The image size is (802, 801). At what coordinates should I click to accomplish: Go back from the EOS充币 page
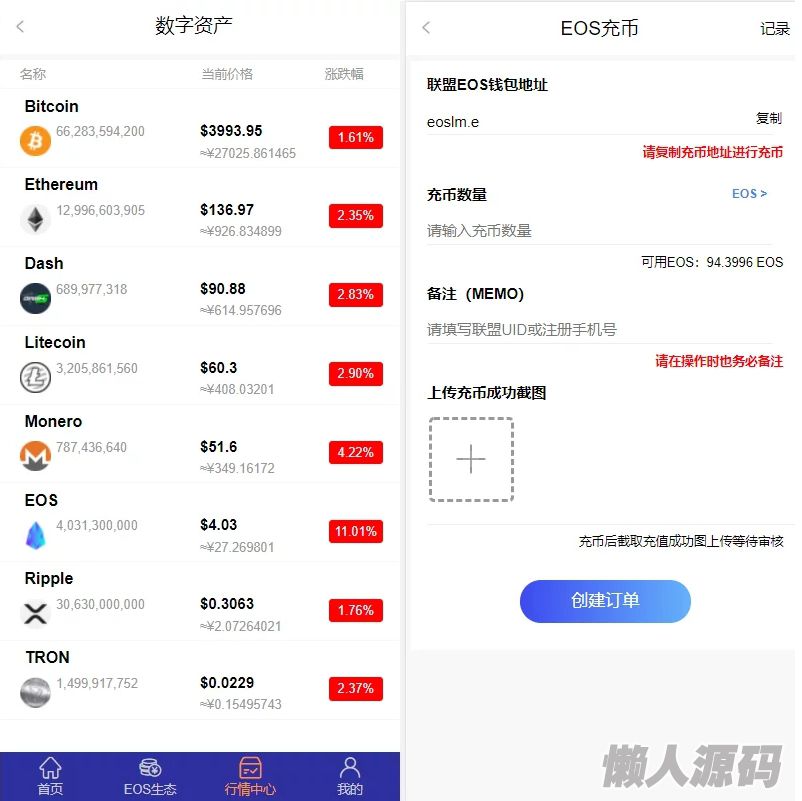[426, 28]
